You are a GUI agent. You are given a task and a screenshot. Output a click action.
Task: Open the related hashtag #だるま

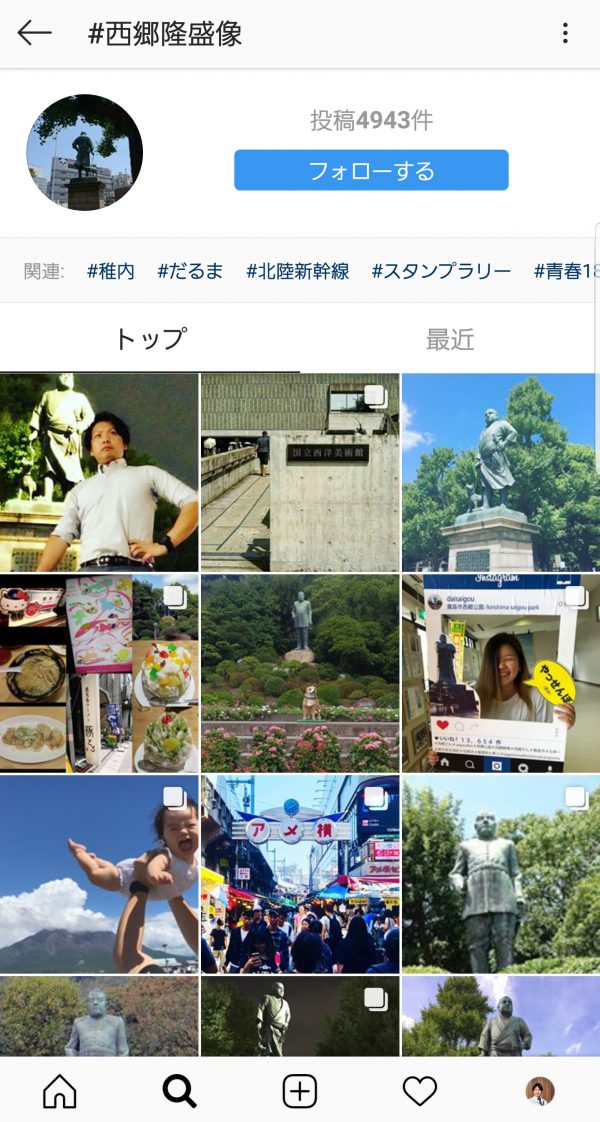tap(190, 271)
